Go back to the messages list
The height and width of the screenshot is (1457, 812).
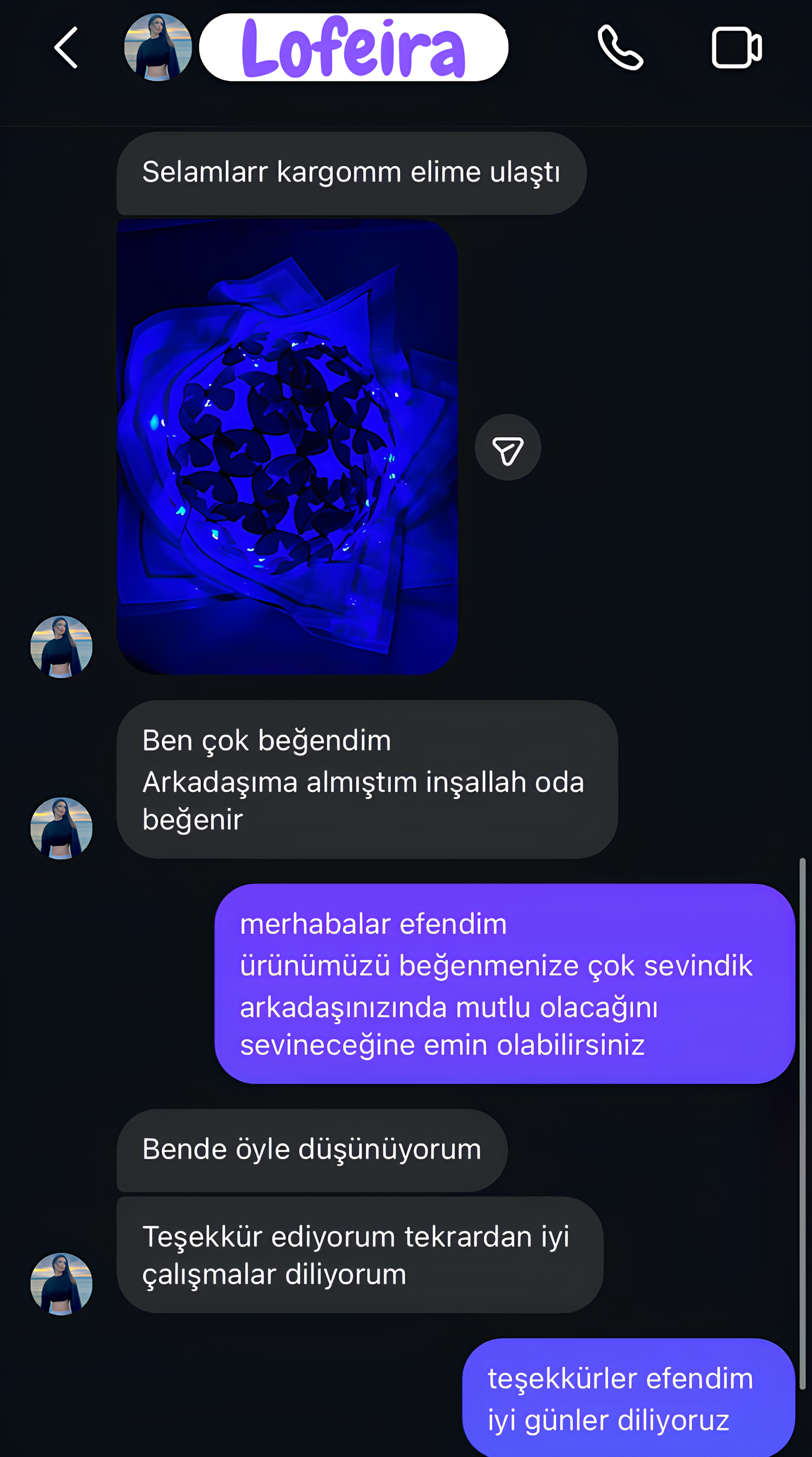point(66,48)
